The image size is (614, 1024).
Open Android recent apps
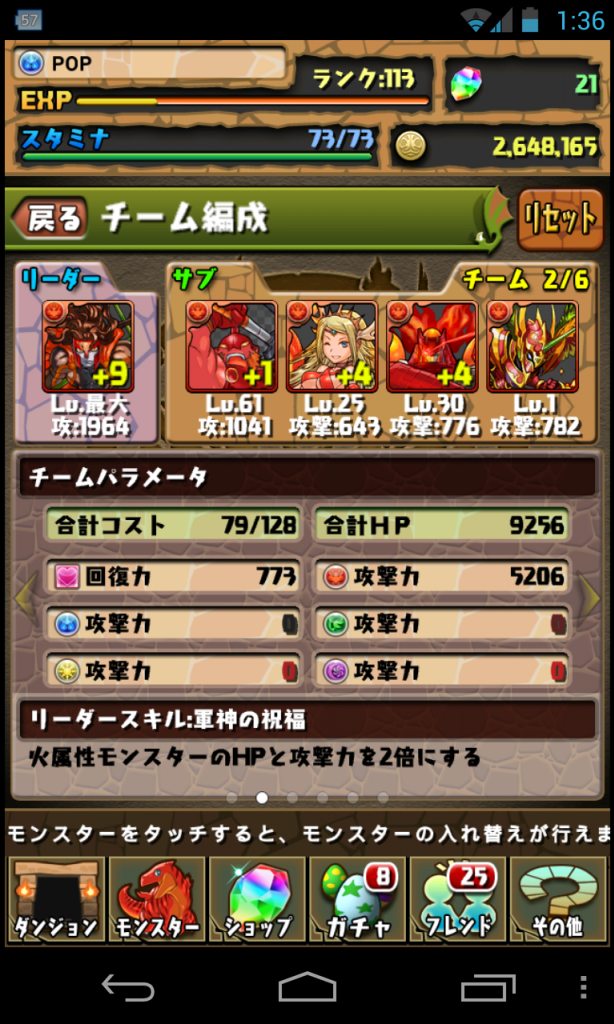tap(487, 988)
